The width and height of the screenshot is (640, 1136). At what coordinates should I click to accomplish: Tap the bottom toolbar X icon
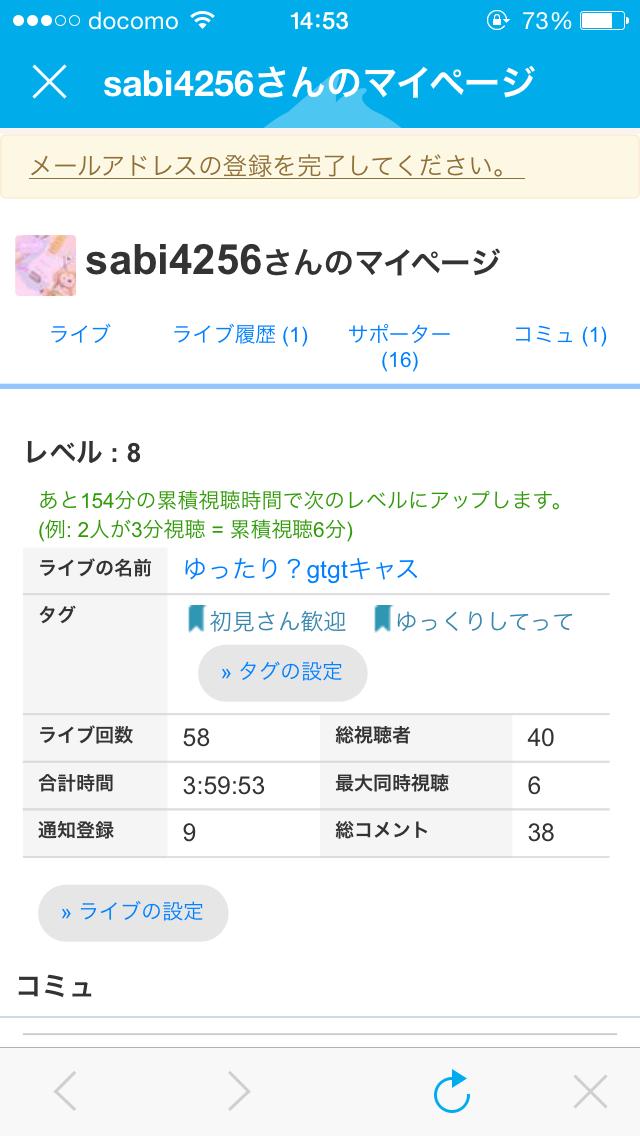[x=590, y=1091]
